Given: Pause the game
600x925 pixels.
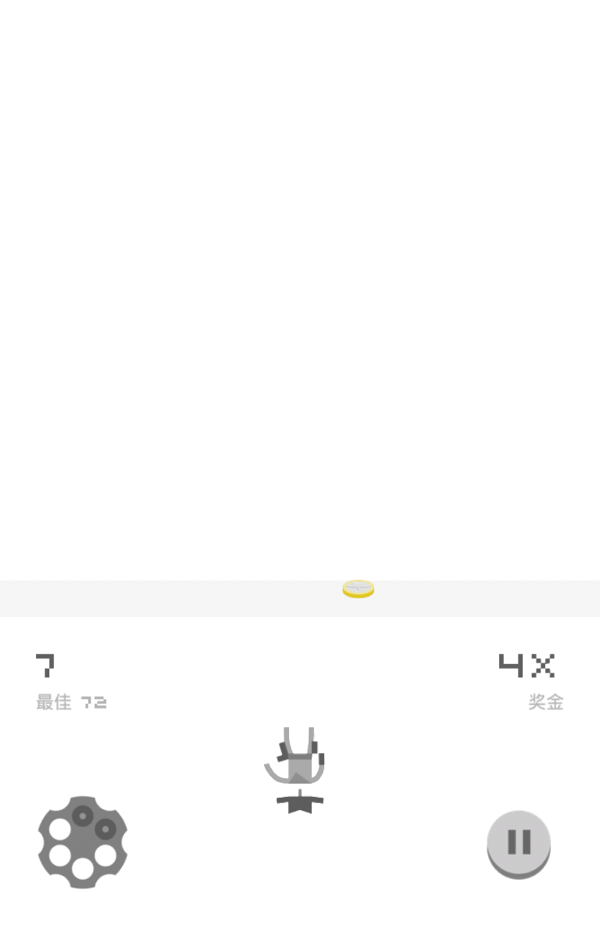Looking at the screenshot, I should point(518,842).
